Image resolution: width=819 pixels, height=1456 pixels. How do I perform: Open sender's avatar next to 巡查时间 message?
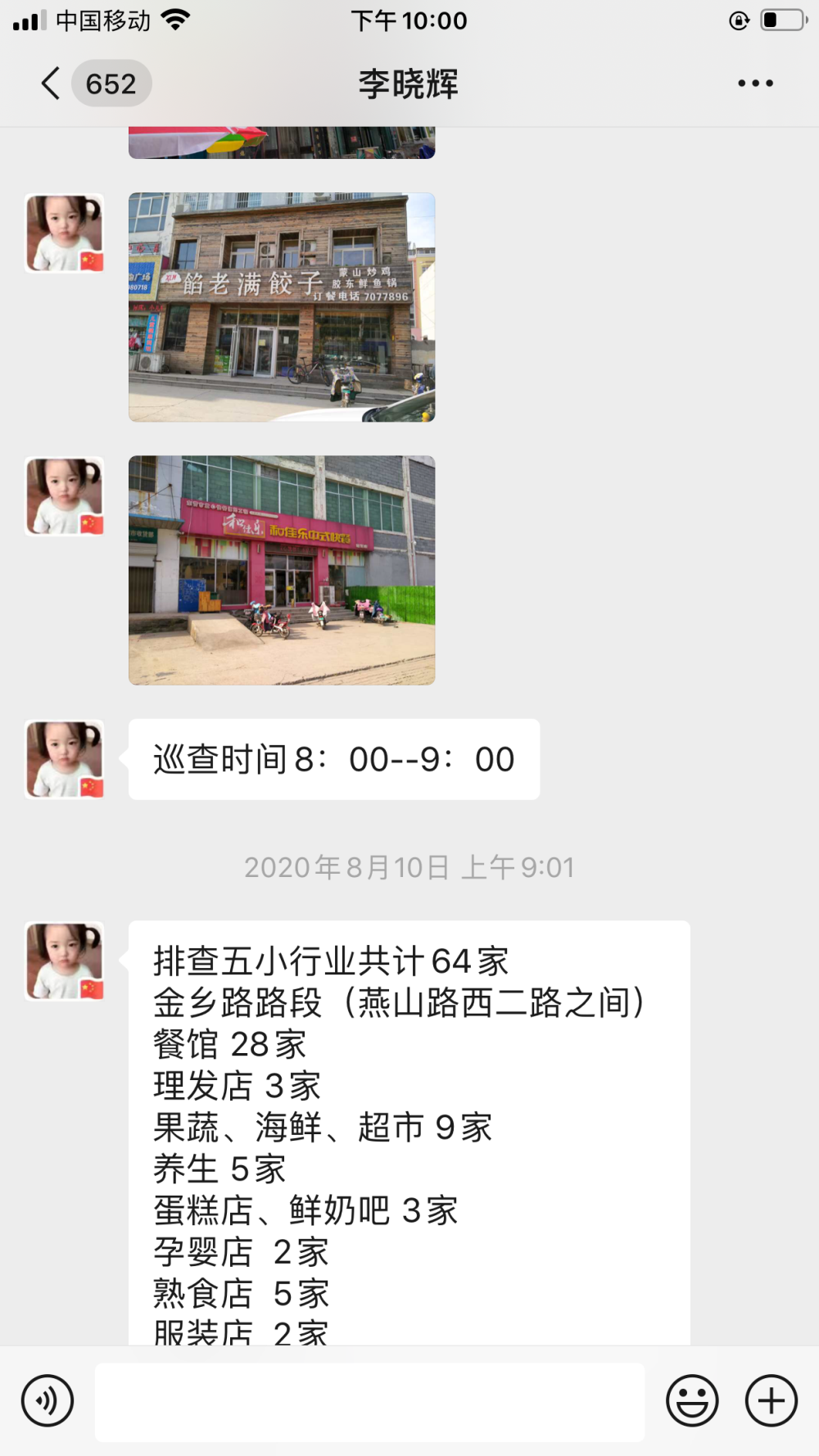65,759
